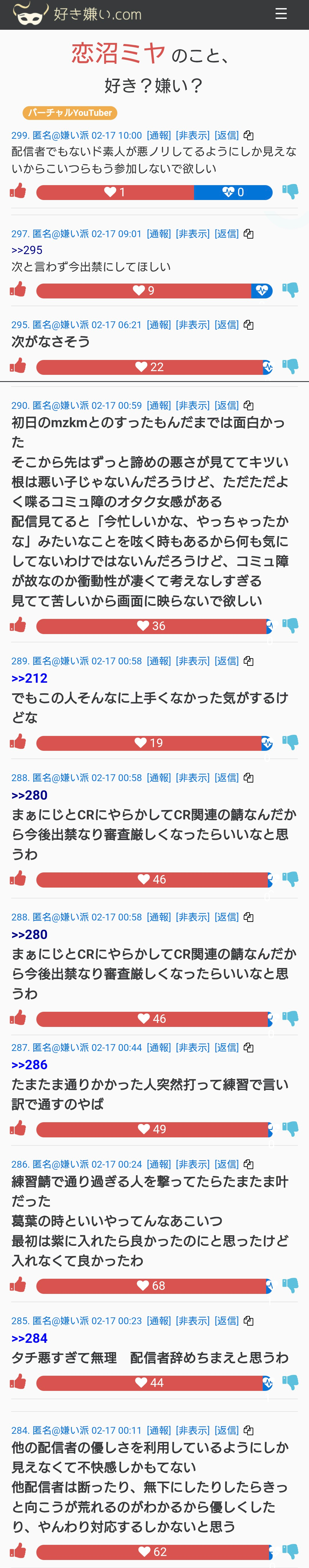Thumbs up comment 299
The height and width of the screenshot is (1568, 309).
point(18,192)
